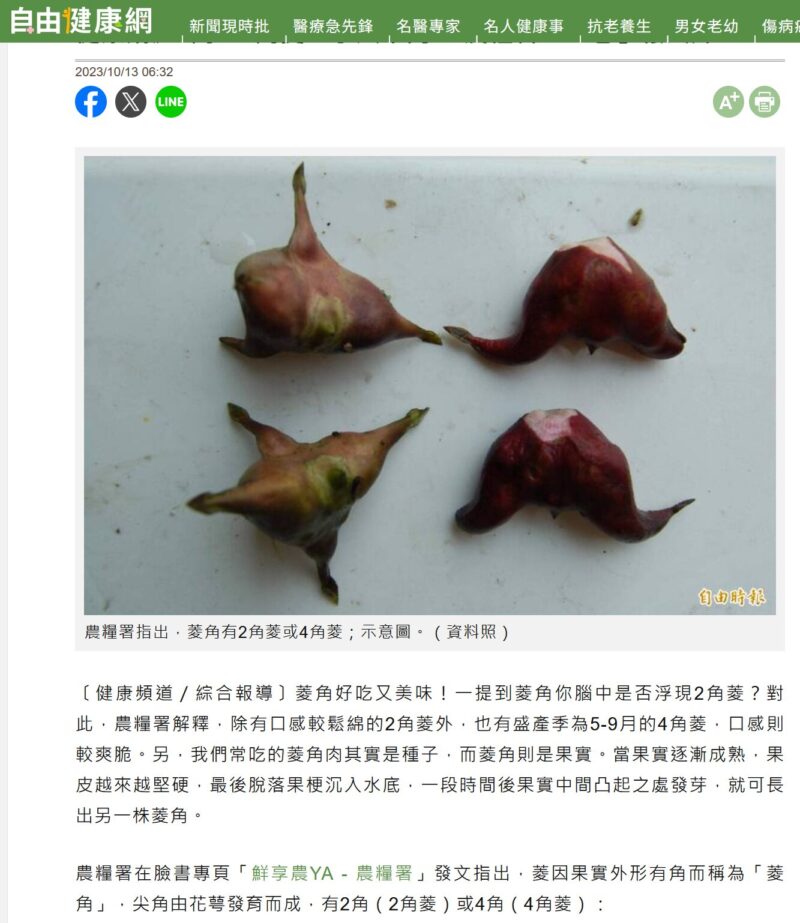The height and width of the screenshot is (923, 800).
Task: View the water caltrop photo
Action: pyautogui.click(x=430, y=385)
